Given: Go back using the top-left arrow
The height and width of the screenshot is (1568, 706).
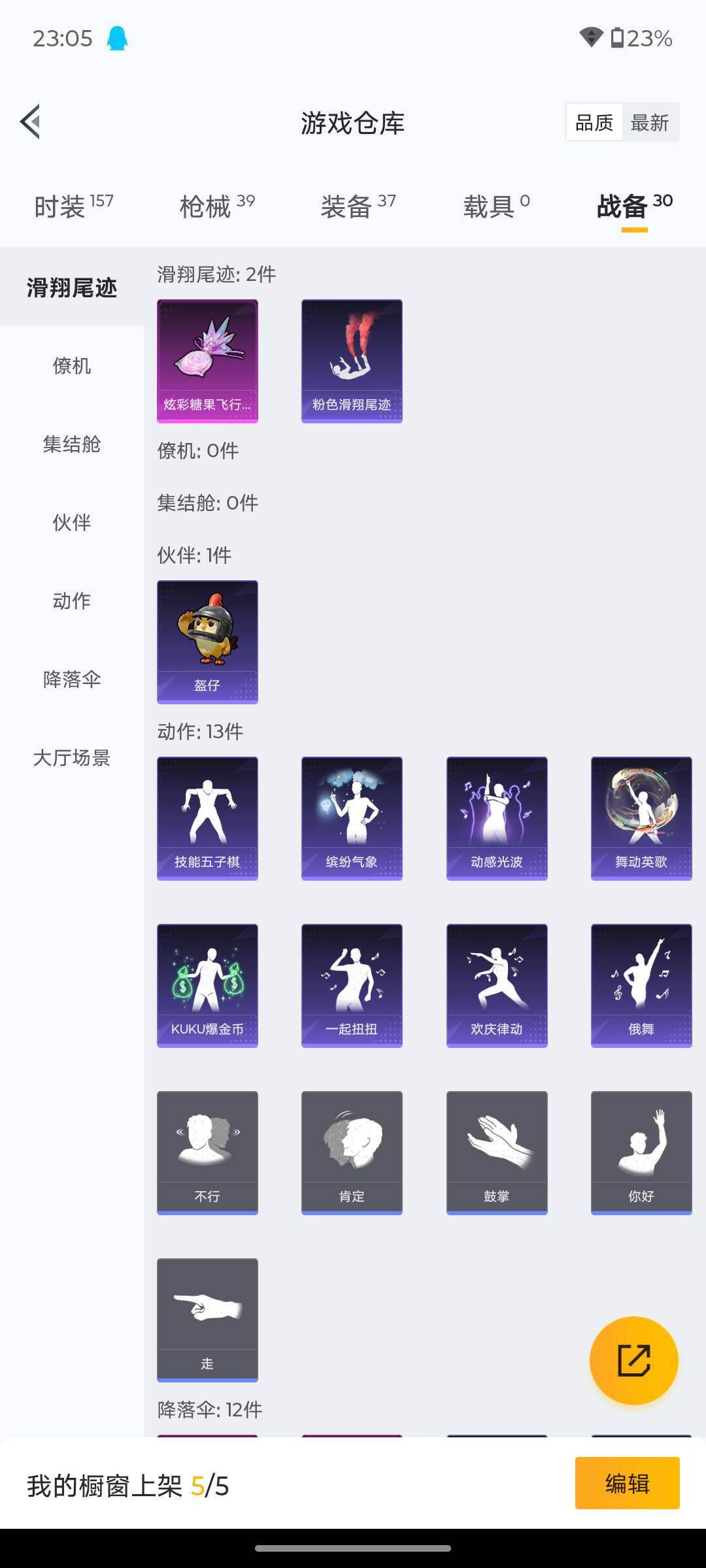Looking at the screenshot, I should [x=30, y=122].
